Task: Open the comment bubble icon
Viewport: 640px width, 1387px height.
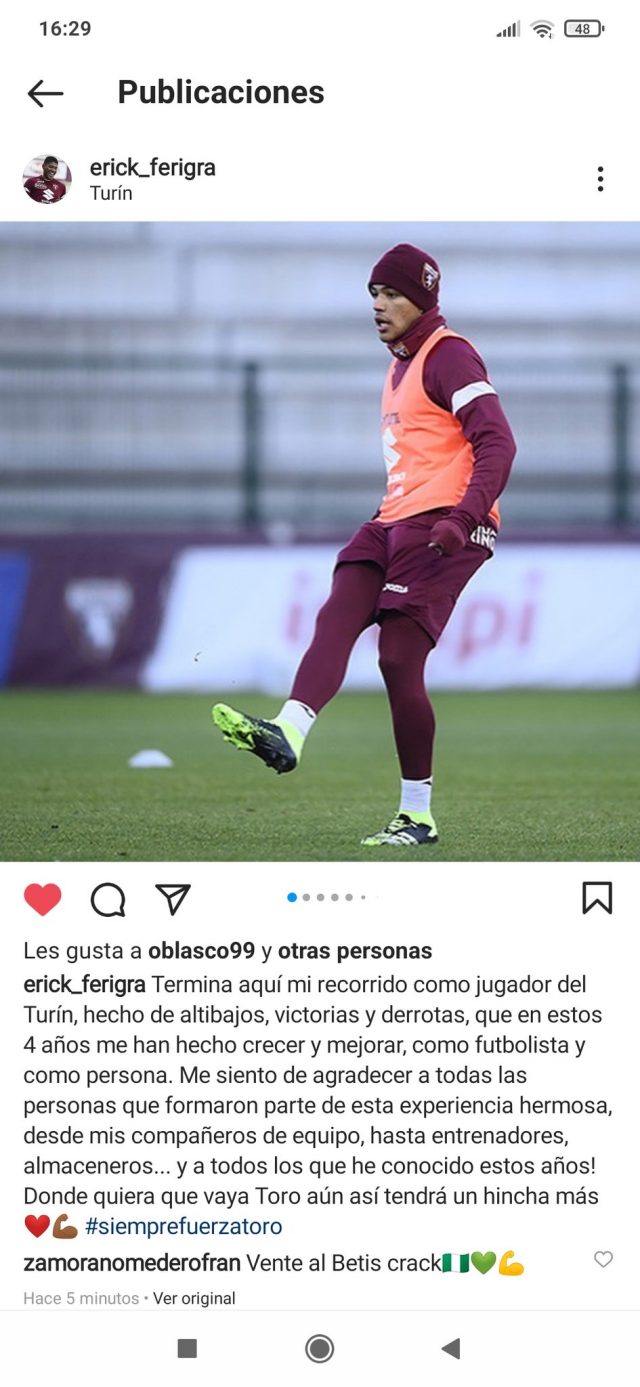Action: pos(108,900)
